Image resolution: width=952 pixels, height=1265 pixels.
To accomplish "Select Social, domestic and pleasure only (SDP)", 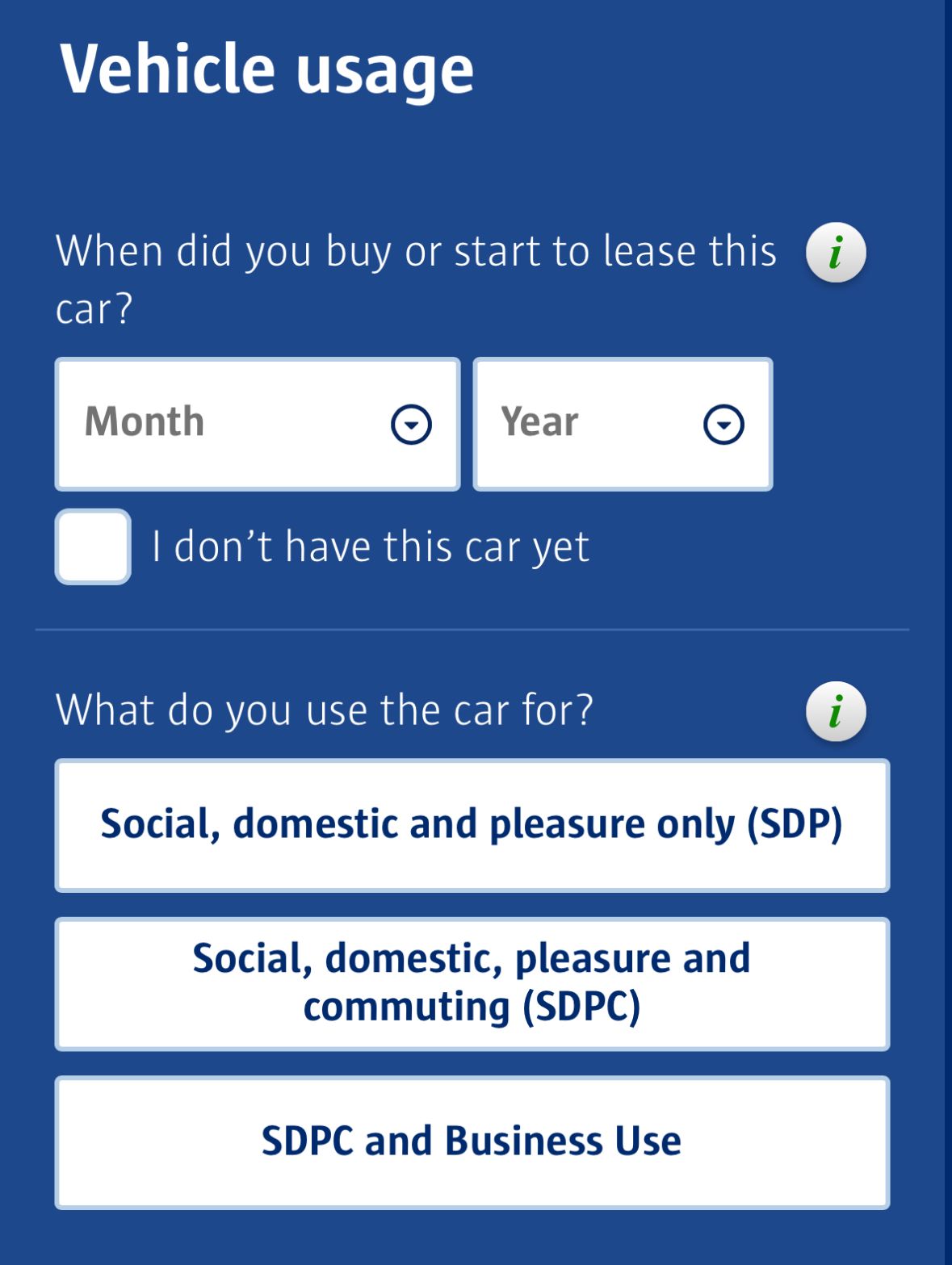I will [x=472, y=824].
